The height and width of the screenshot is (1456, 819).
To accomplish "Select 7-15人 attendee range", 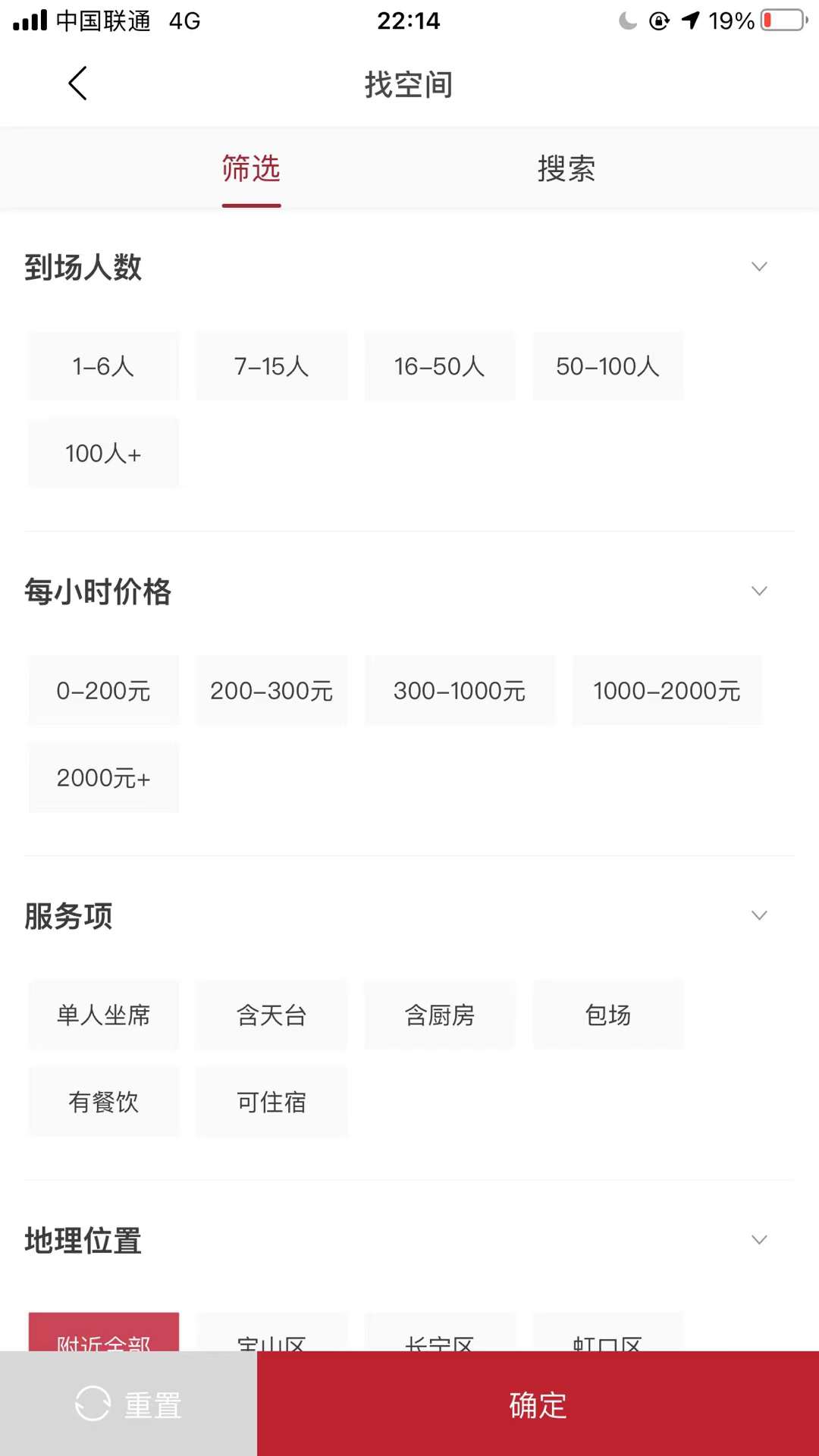I will (271, 366).
